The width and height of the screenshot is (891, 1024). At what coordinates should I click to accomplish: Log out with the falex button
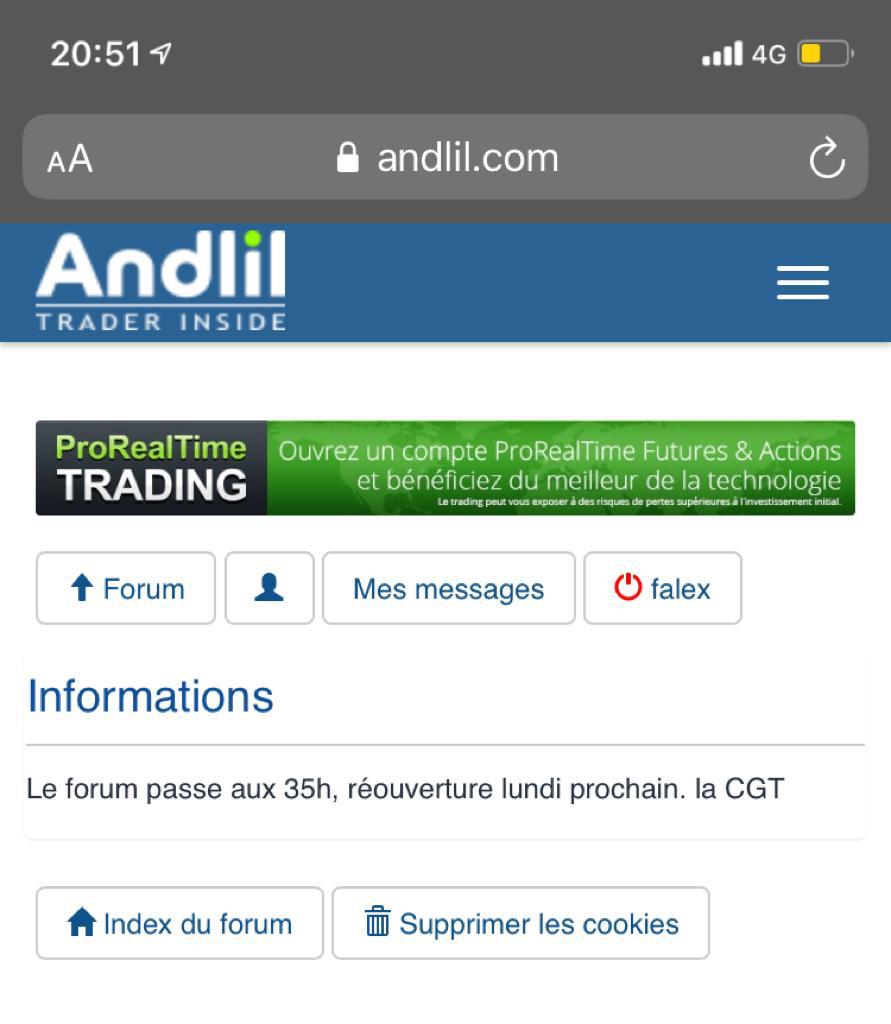tap(662, 588)
